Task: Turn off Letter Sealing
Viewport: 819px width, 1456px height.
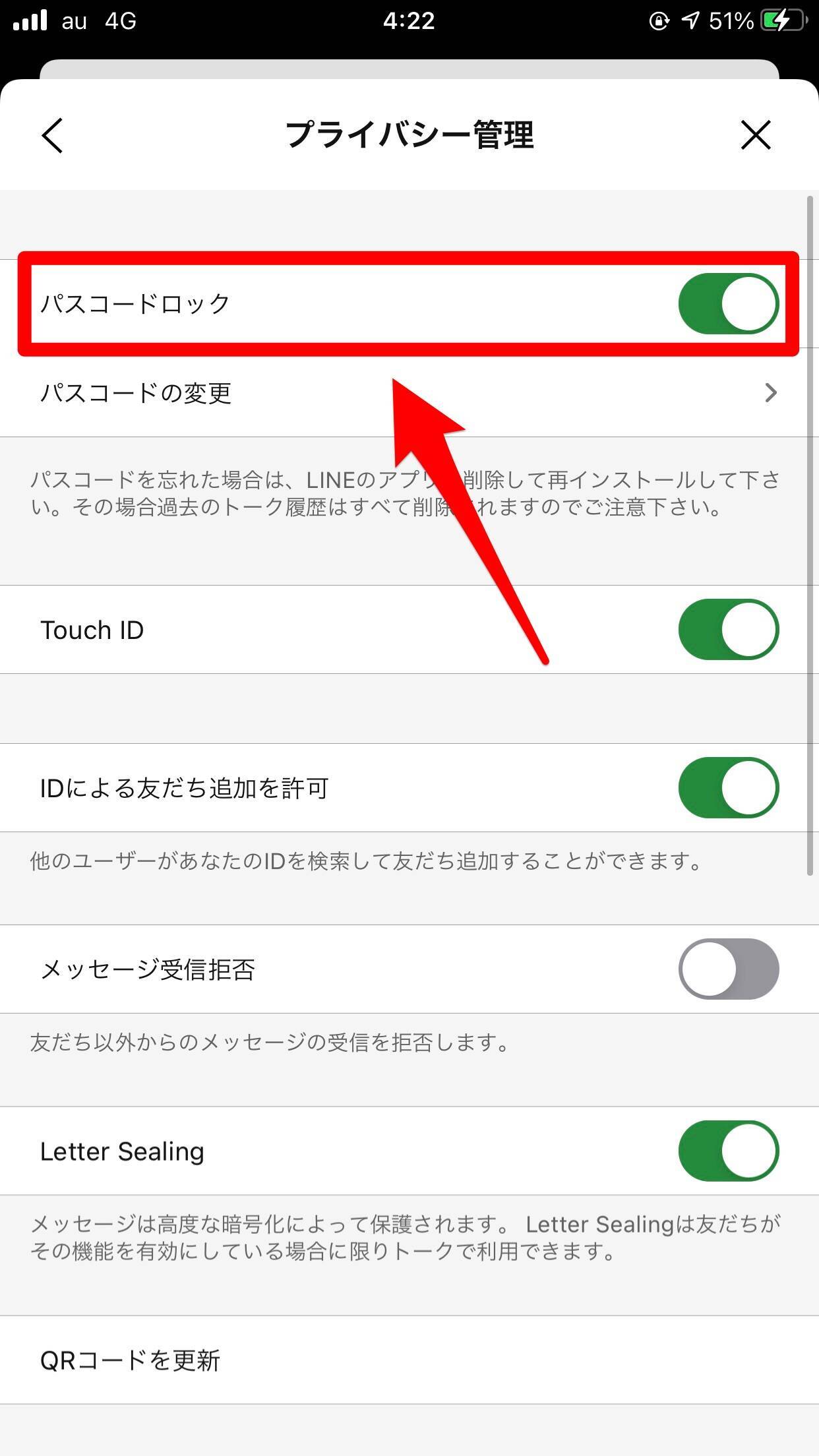Action: 728,1151
